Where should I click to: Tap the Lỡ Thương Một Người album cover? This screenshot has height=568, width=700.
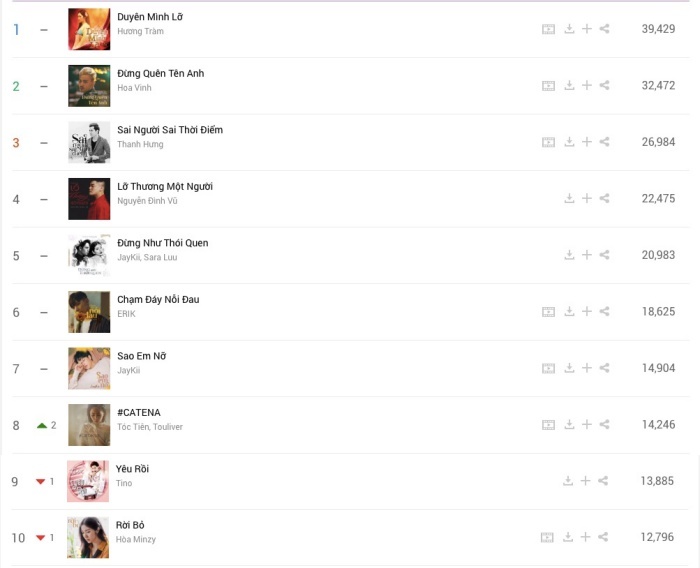[x=89, y=199]
